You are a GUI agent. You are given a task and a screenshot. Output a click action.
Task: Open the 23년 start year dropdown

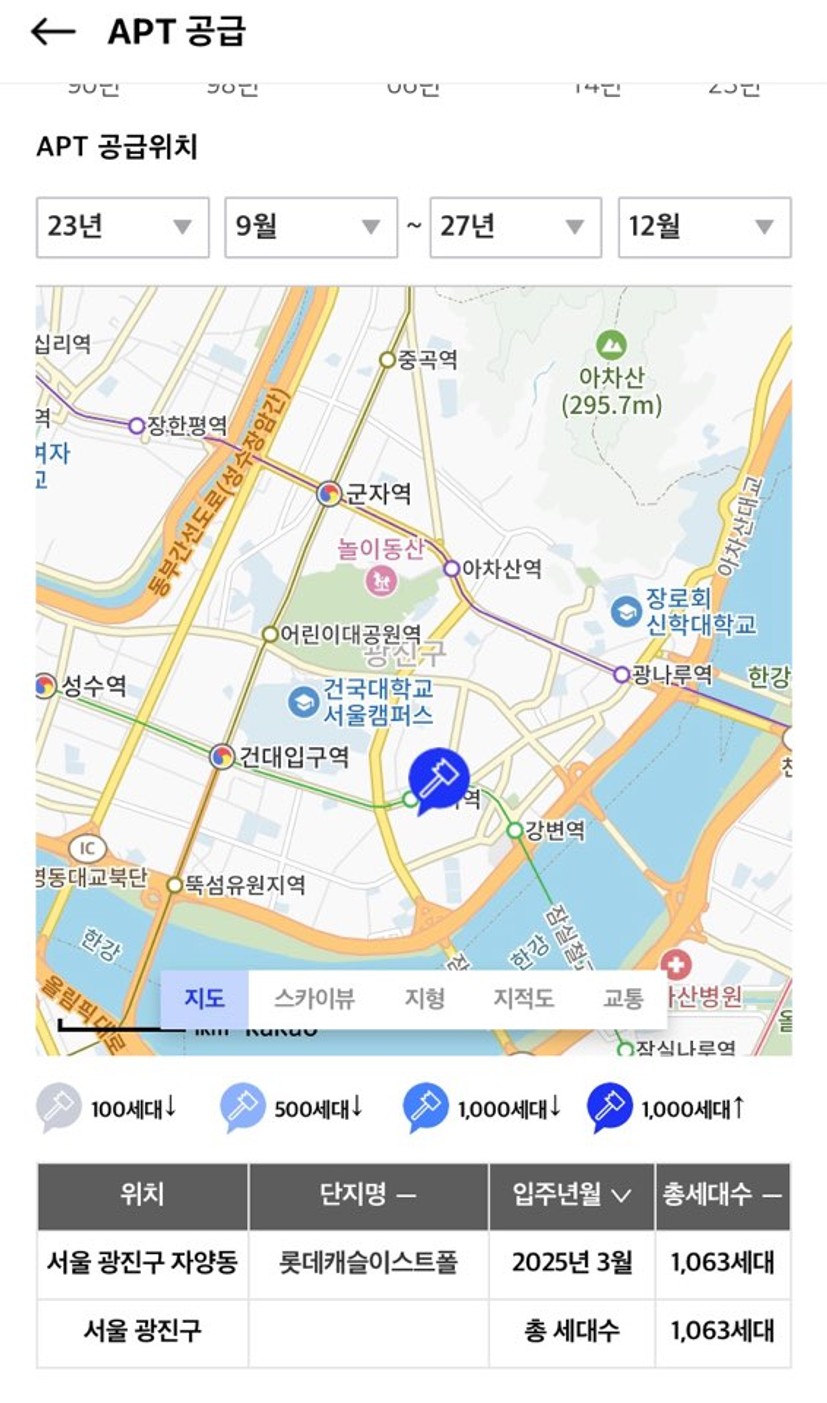[123, 227]
